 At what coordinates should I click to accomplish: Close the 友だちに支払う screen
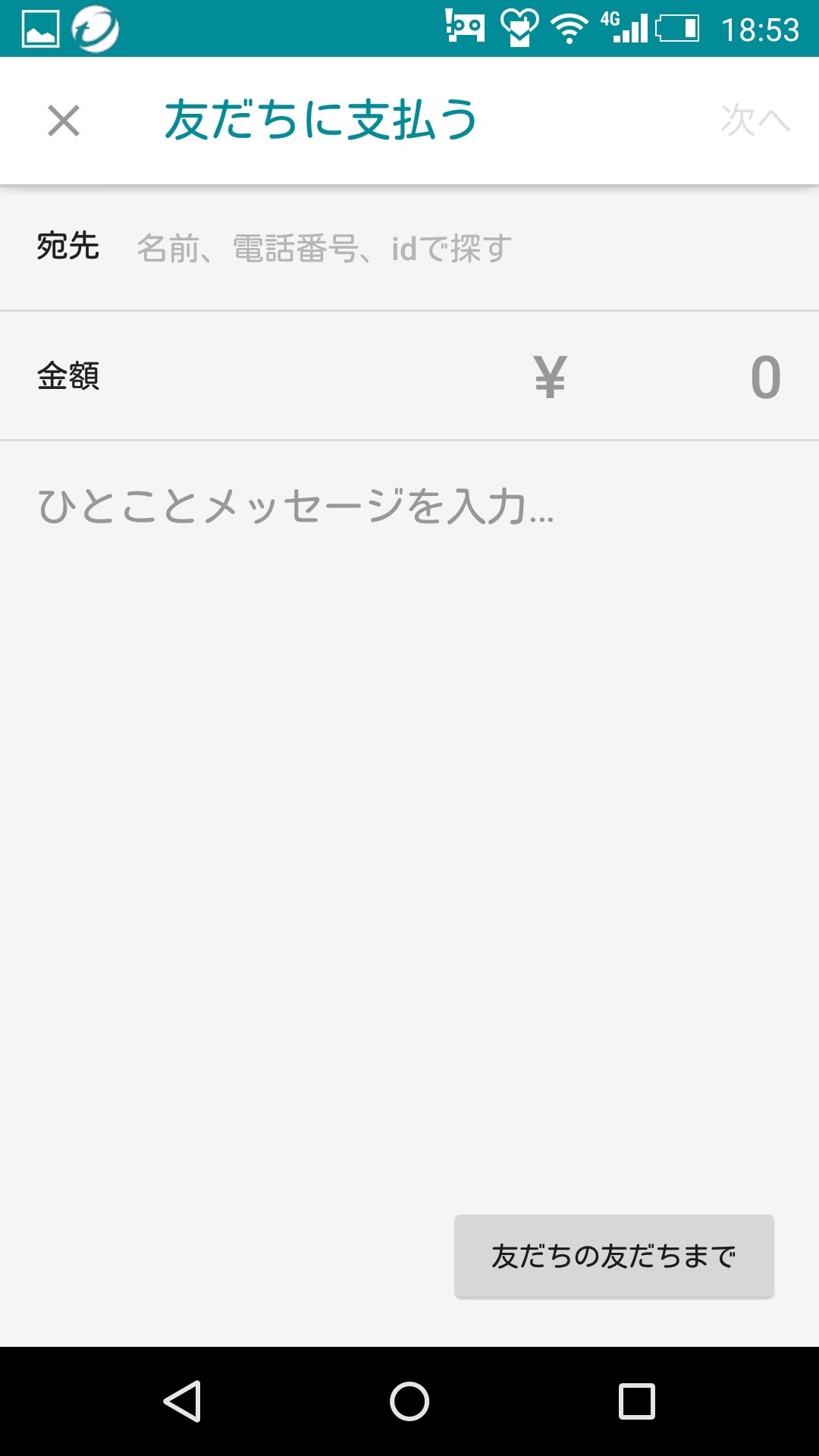click(64, 121)
